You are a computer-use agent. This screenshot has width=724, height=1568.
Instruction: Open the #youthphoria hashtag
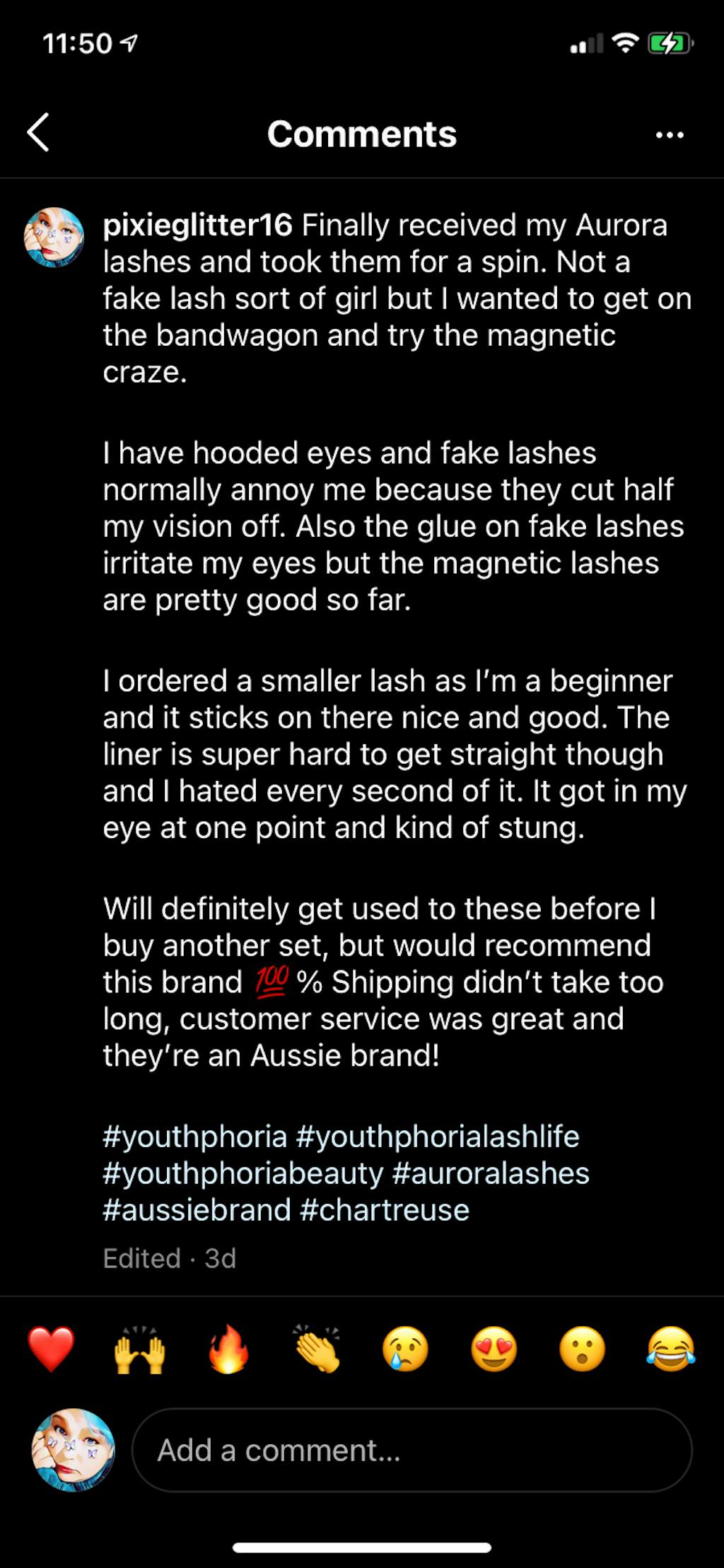click(x=195, y=1137)
